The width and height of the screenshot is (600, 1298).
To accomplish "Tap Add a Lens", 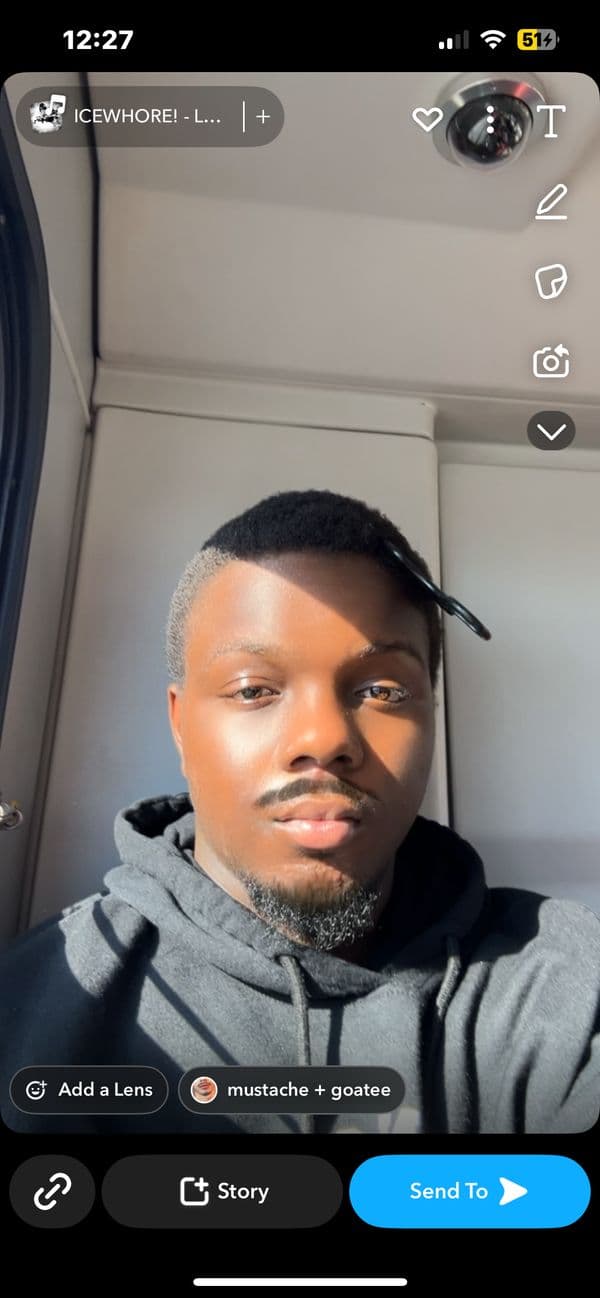I will [89, 1089].
